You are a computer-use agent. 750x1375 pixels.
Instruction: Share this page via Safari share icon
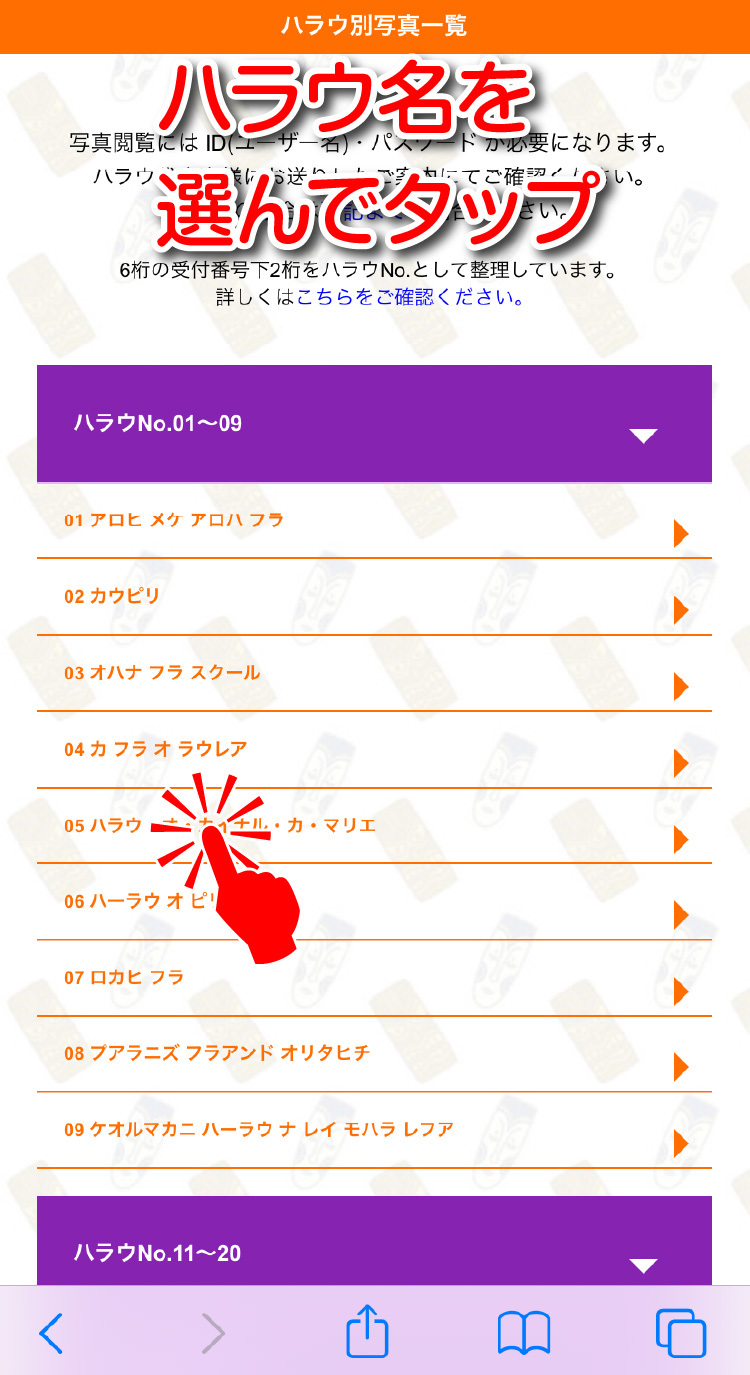pos(367,1333)
